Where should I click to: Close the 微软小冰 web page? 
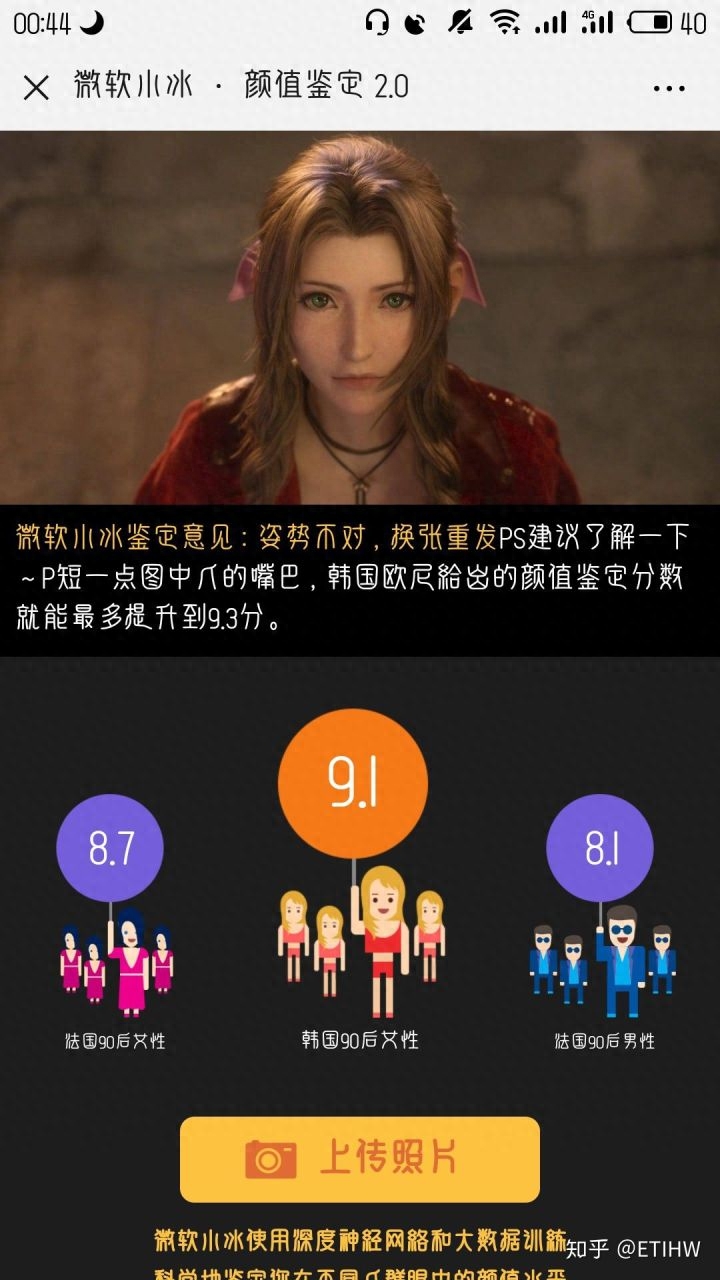coord(36,88)
